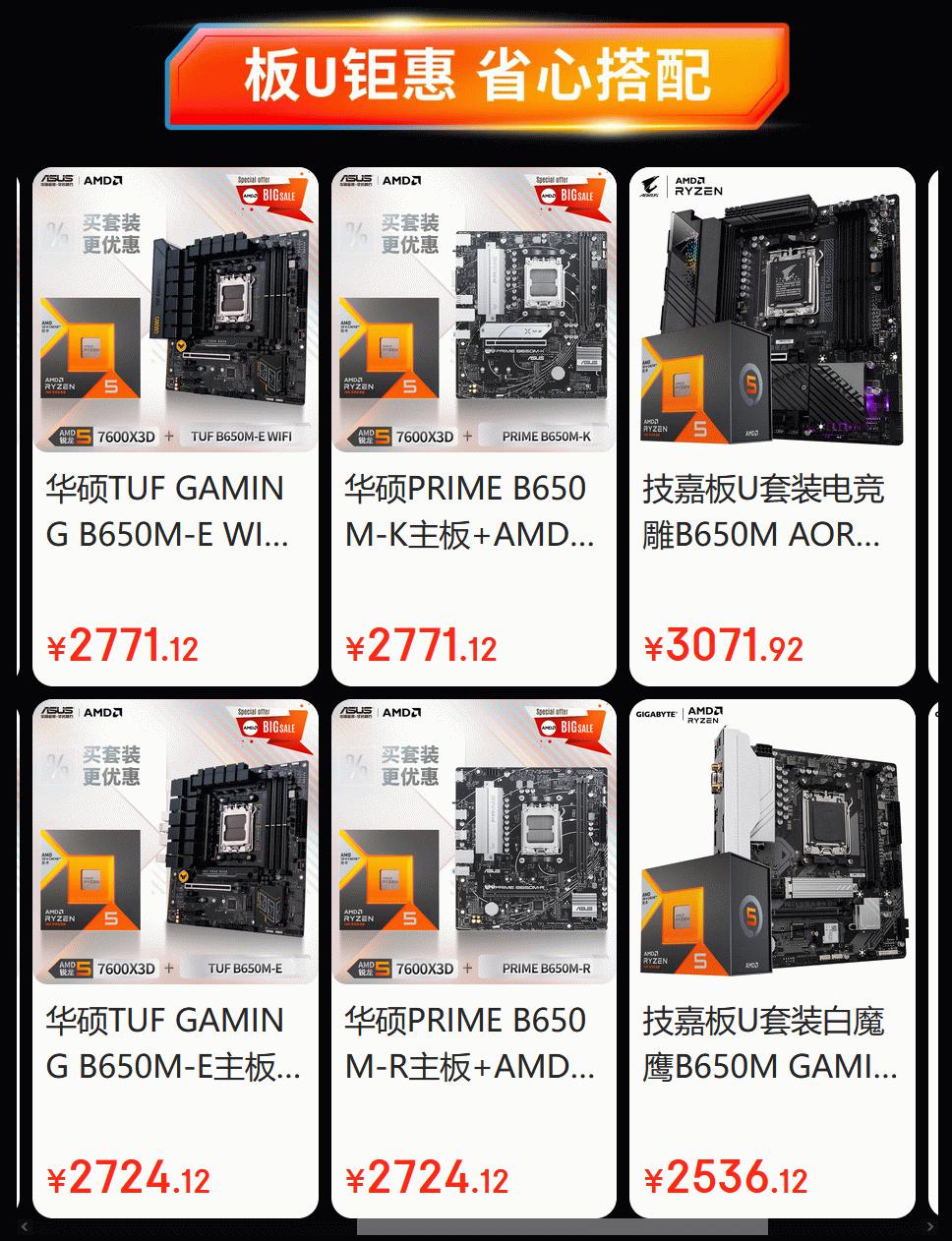This screenshot has width=952, height=1241.
Task: Select the 华硕TUF GAMING B650M-E主板 card at ¥2724.12
Action: pos(175,958)
